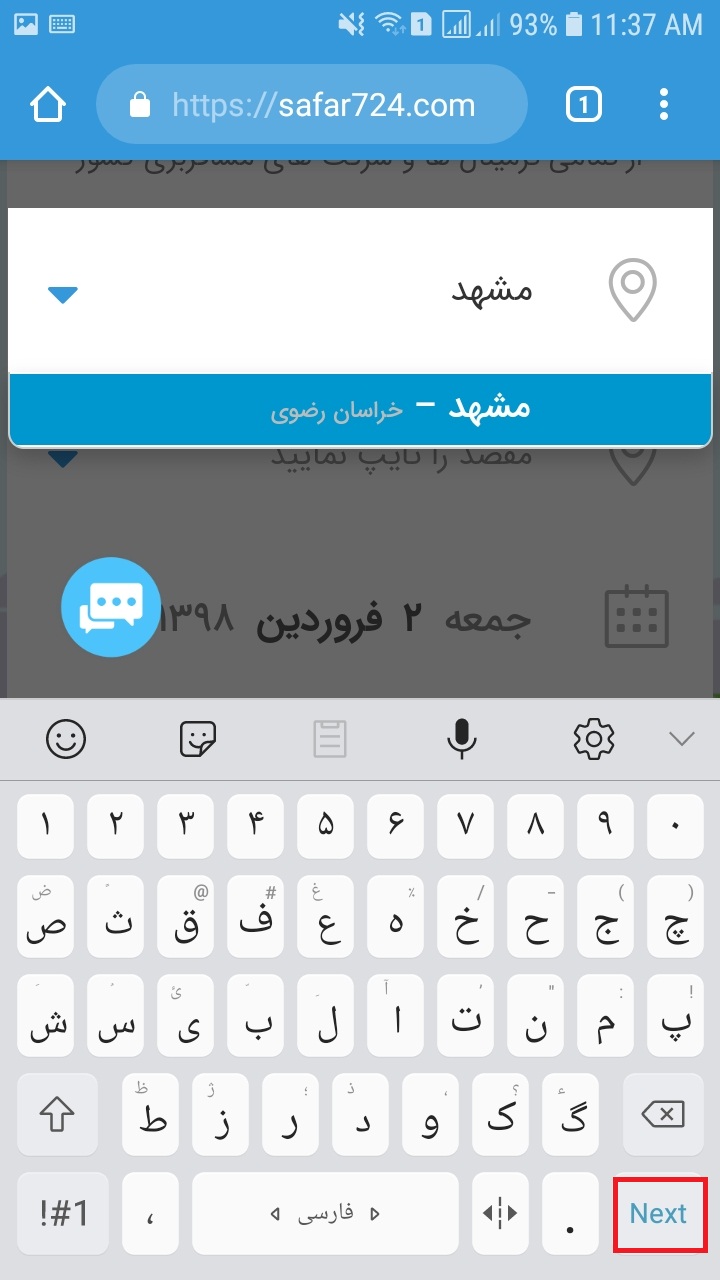The height and width of the screenshot is (1280, 720).
Task: Open the browser overflow menu
Action: (x=664, y=105)
